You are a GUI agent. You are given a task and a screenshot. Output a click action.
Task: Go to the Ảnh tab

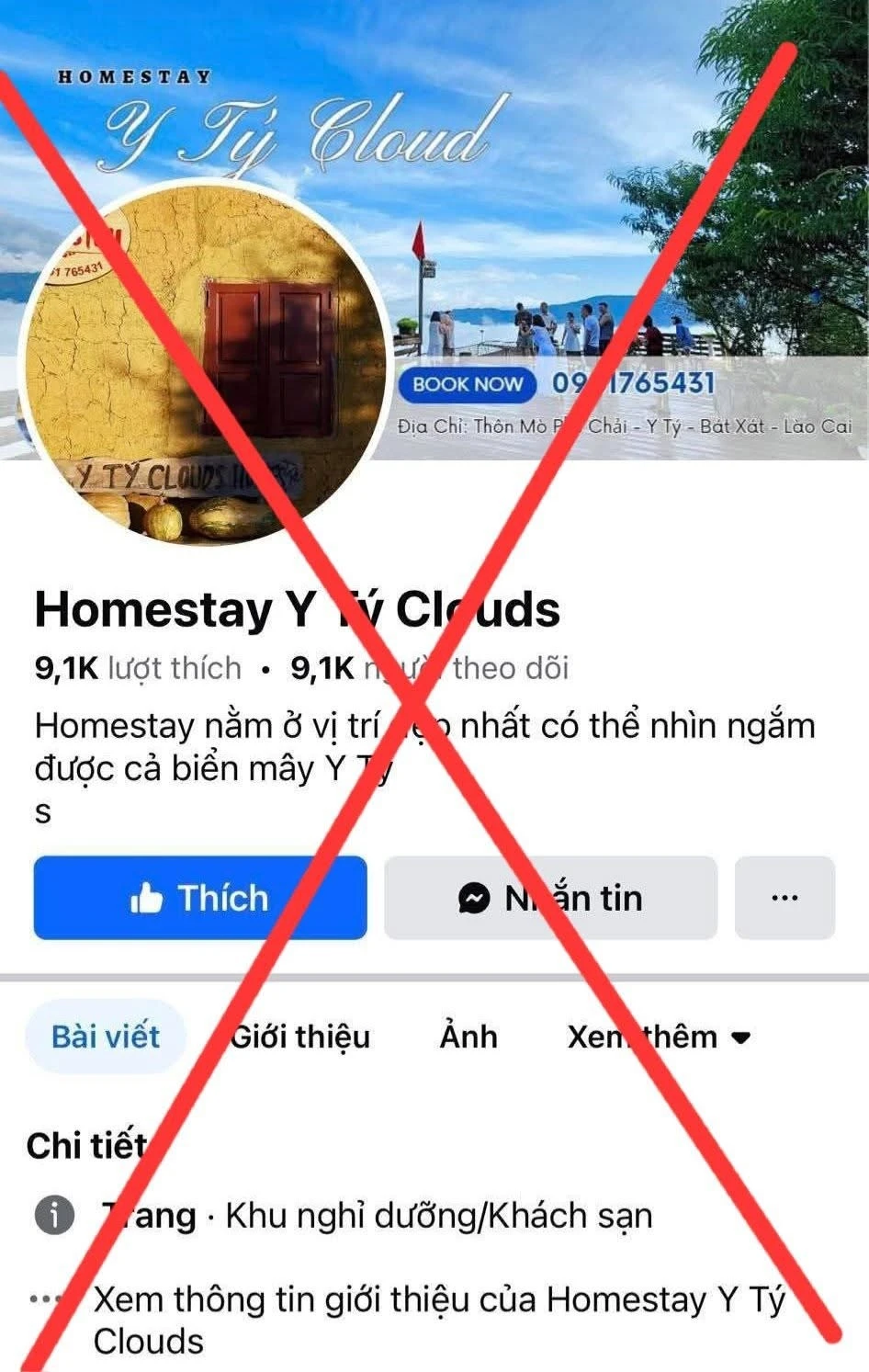coord(468,1037)
